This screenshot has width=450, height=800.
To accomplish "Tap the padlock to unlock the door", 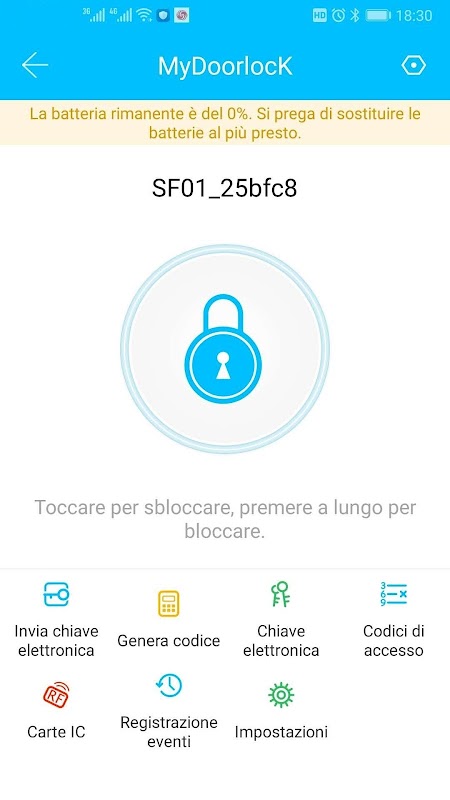I will tap(224, 348).
